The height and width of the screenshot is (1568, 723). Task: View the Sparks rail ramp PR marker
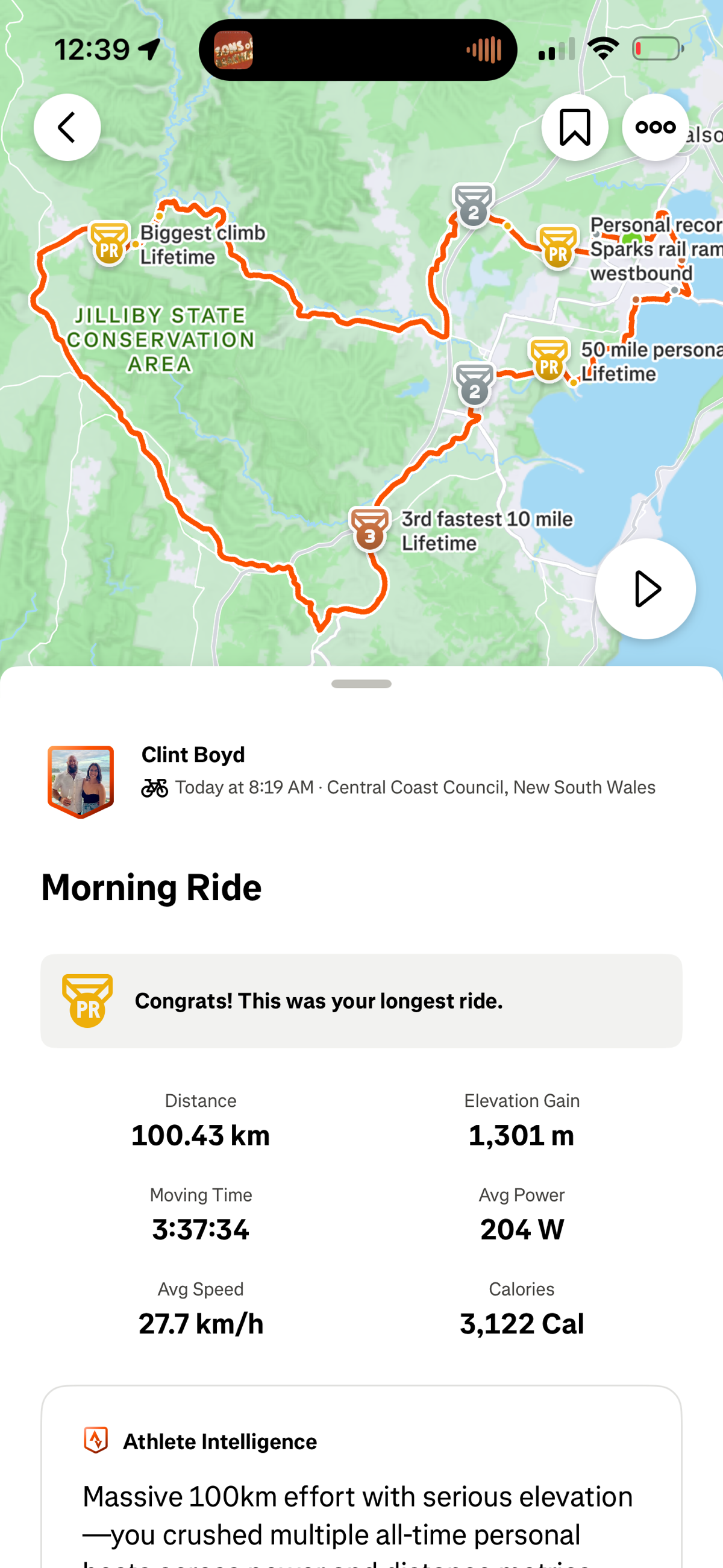coord(558,247)
